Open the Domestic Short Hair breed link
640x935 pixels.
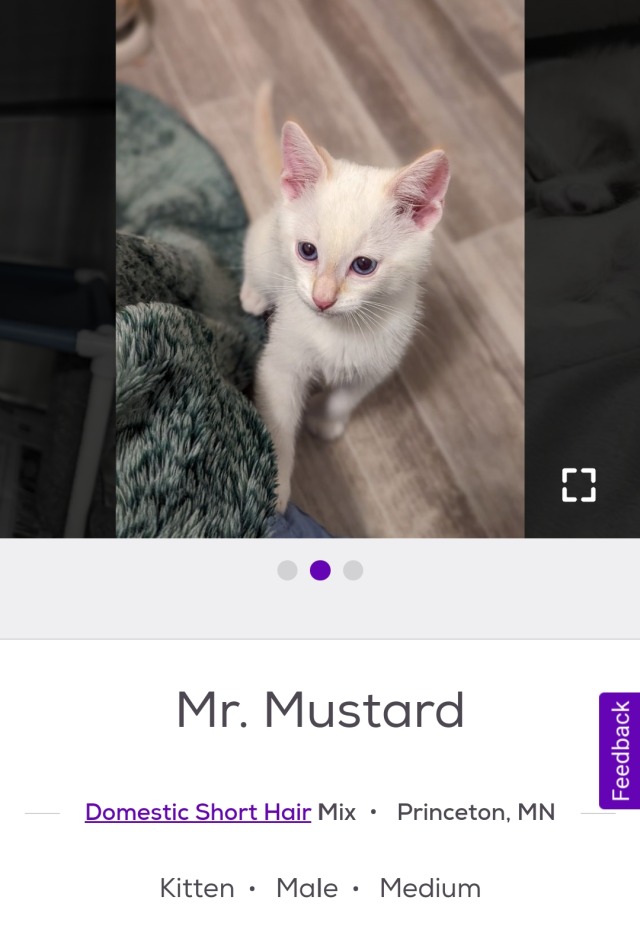click(198, 812)
